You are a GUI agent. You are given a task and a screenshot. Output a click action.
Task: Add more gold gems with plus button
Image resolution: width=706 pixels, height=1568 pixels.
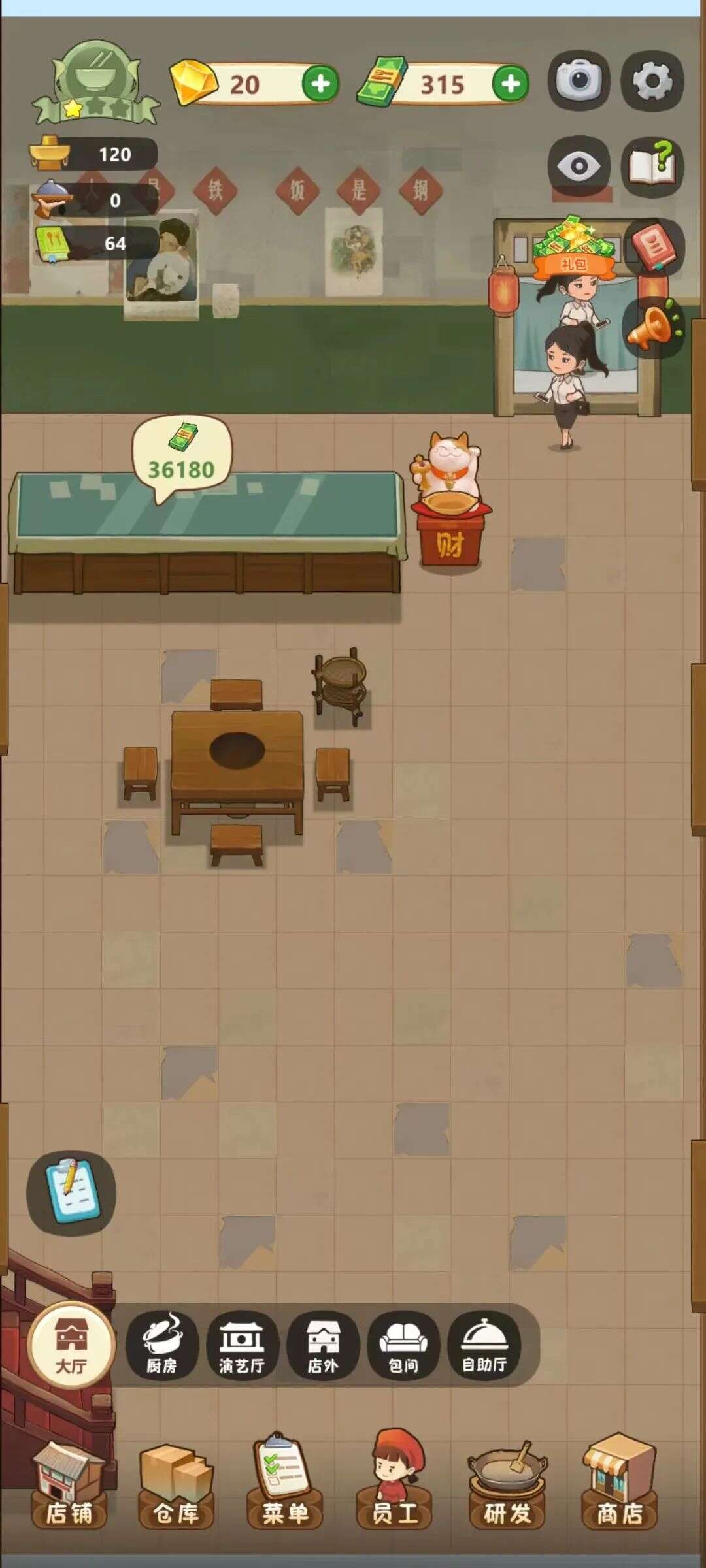coord(320,84)
